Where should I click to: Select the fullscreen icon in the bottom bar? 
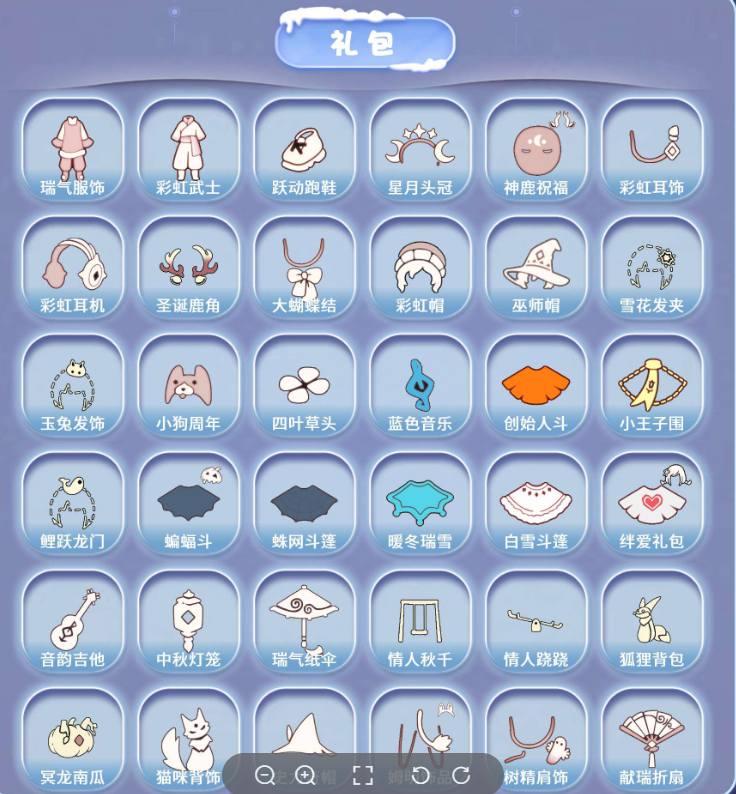coord(364,773)
